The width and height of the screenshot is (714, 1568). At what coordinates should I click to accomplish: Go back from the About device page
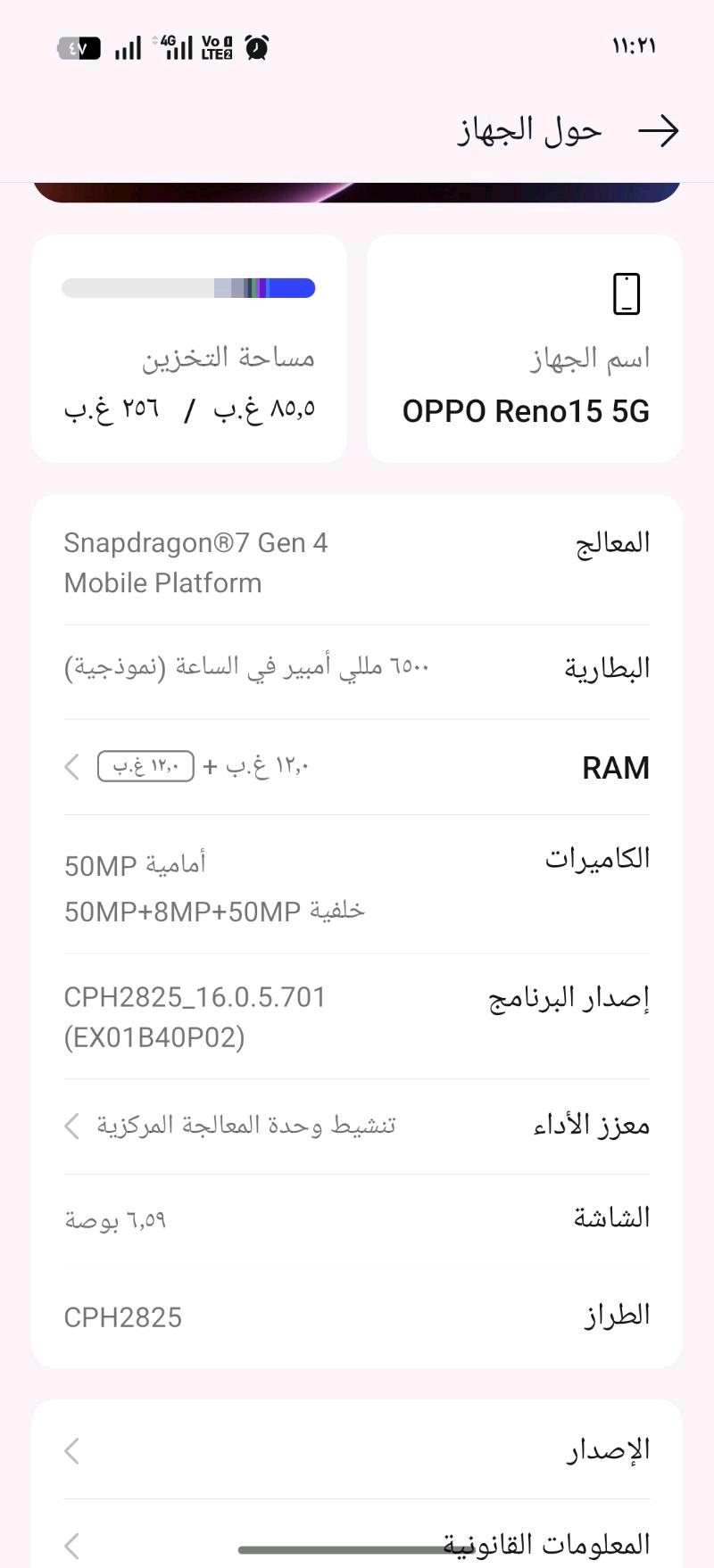tap(659, 132)
